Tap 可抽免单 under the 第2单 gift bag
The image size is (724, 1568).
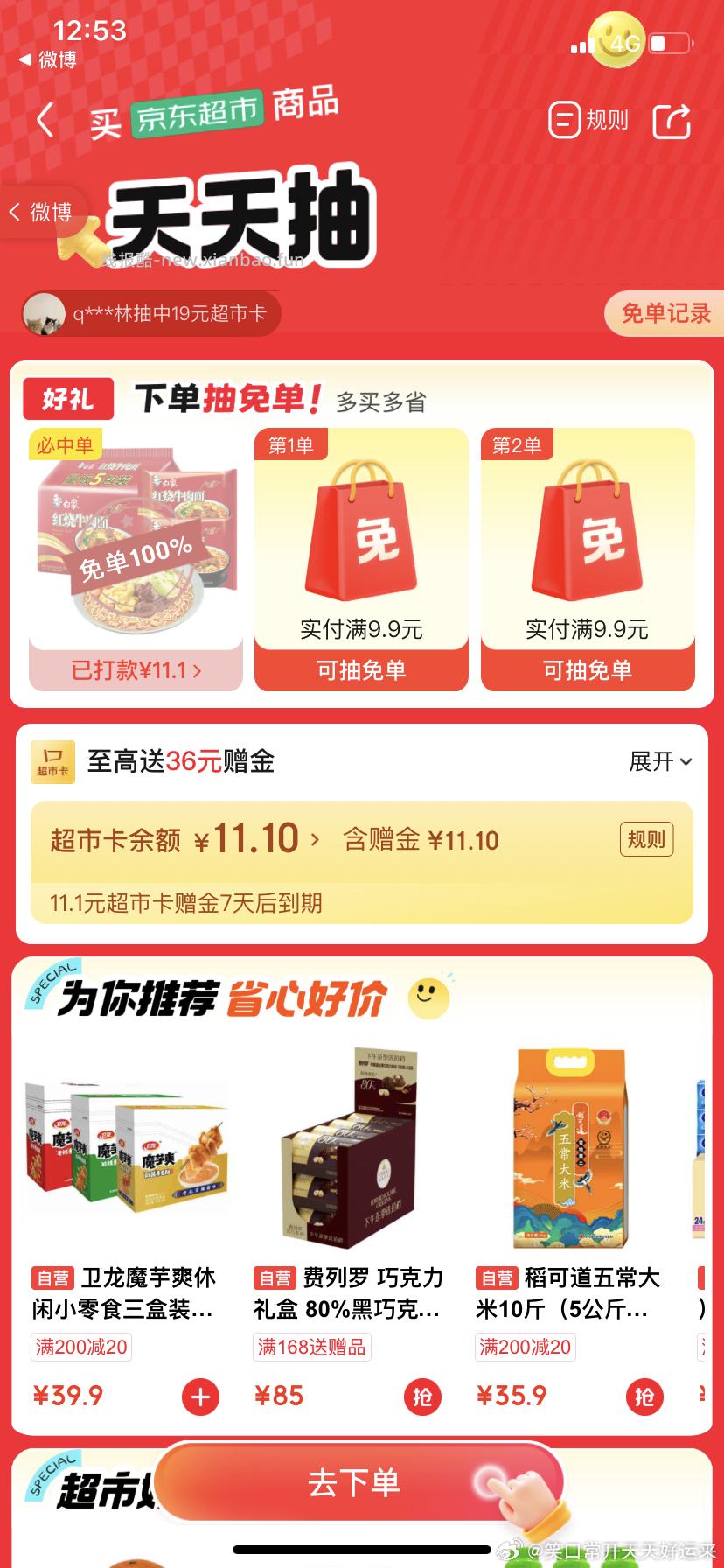point(587,670)
